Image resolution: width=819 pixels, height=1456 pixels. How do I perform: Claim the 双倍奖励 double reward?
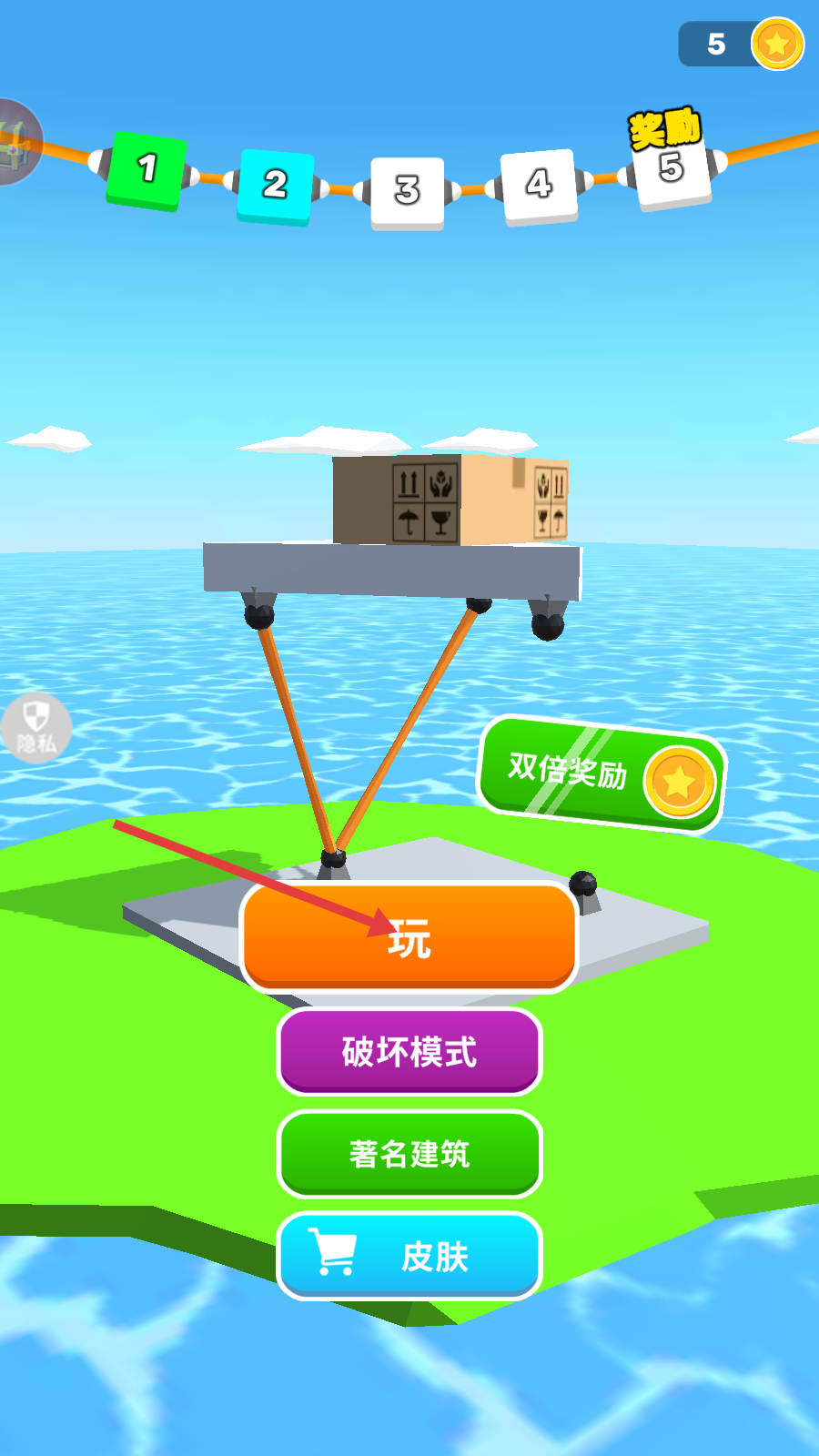[601, 774]
